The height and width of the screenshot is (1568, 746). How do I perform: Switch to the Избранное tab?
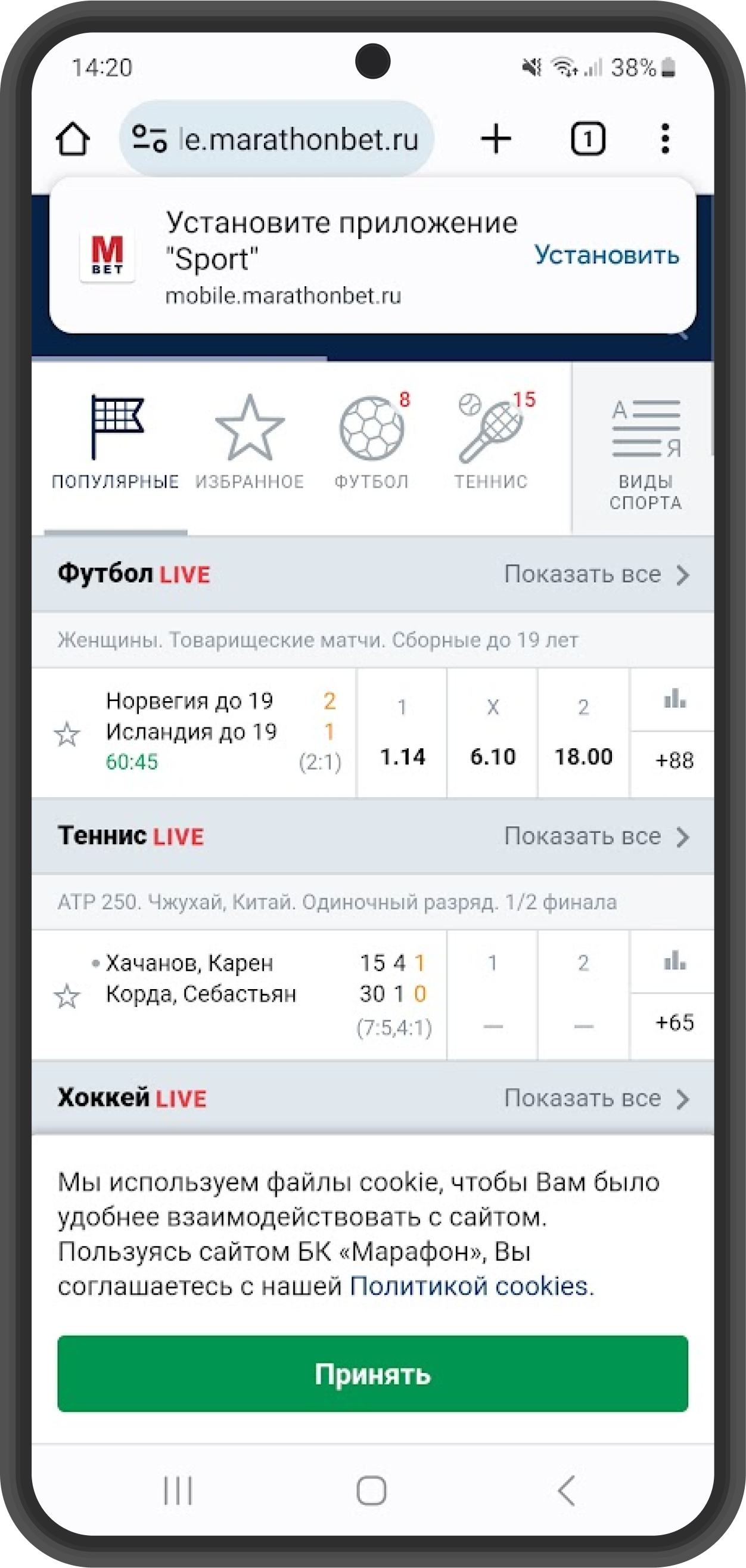tap(250, 442)
